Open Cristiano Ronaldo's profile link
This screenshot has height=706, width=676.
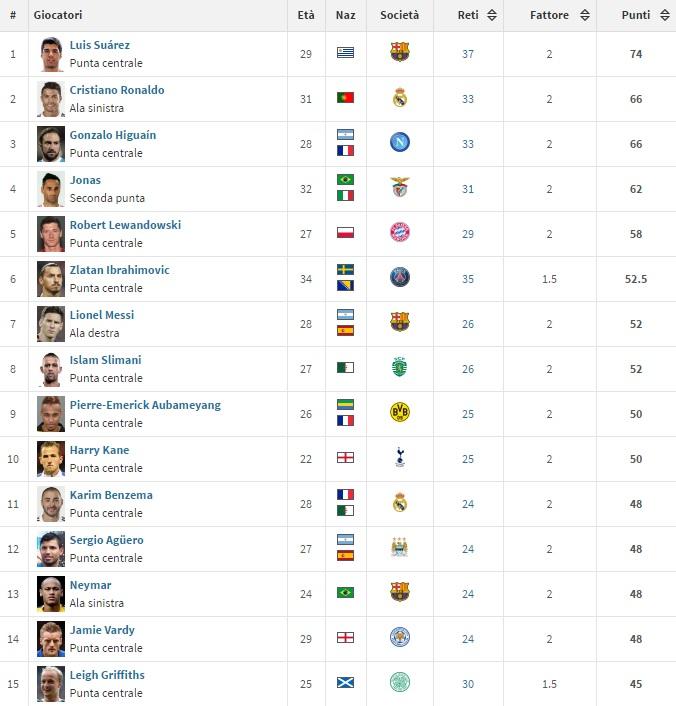[116, 90]
